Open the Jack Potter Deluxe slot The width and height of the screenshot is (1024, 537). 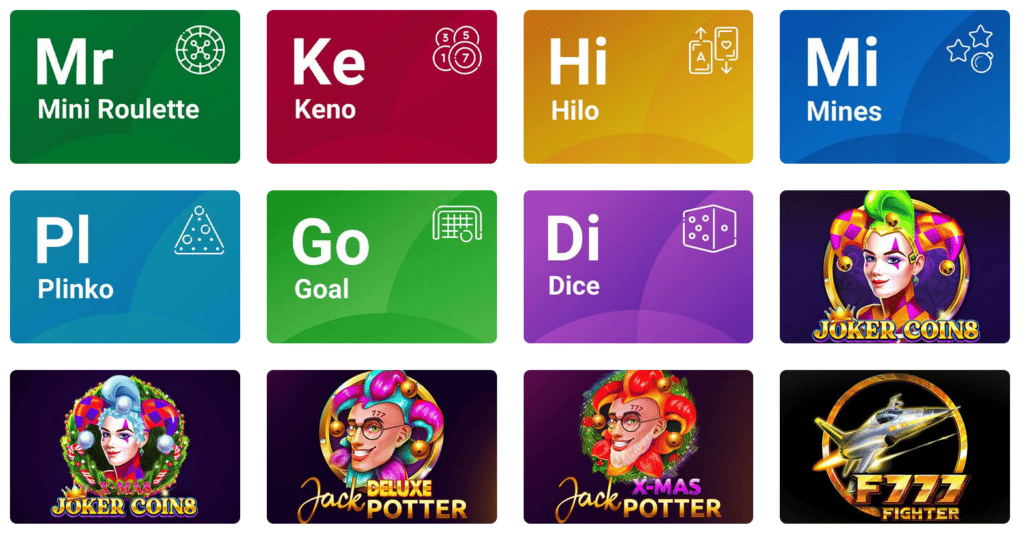point(381,447)
